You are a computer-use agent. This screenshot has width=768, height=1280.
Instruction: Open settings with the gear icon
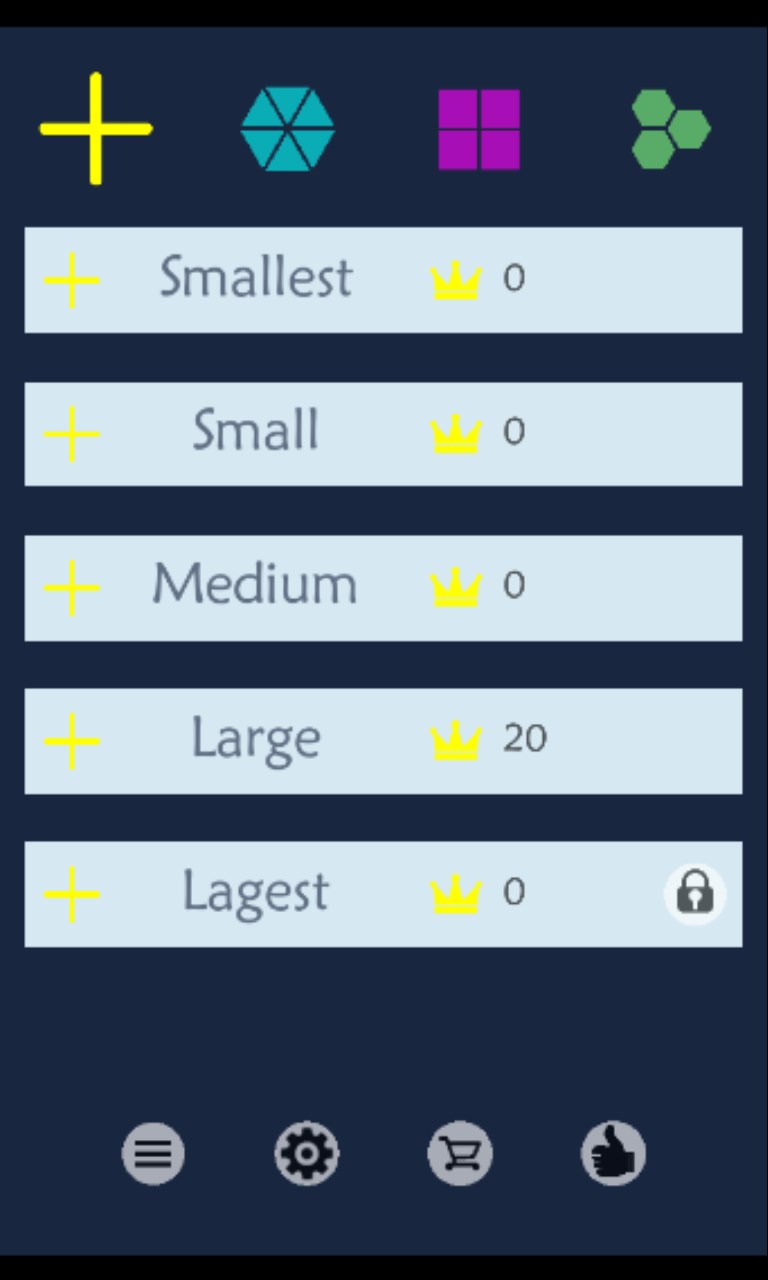307,1154
